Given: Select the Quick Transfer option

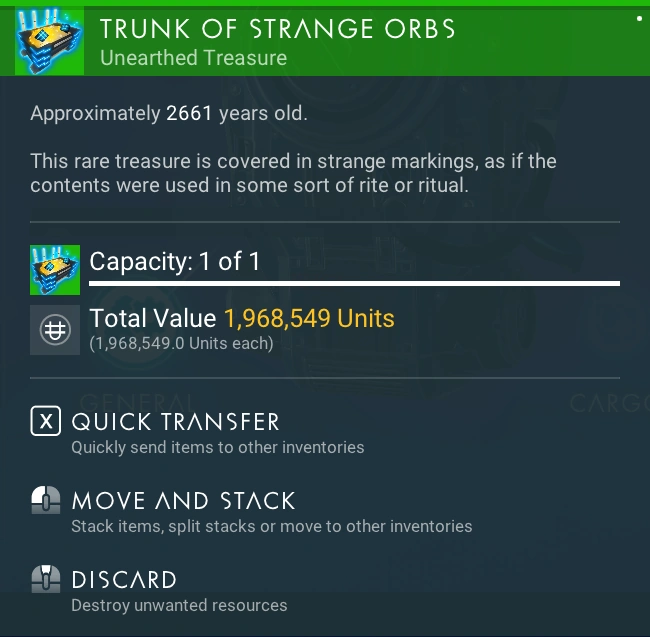Looking at the screenshot, I should click(x=197, y=432).
